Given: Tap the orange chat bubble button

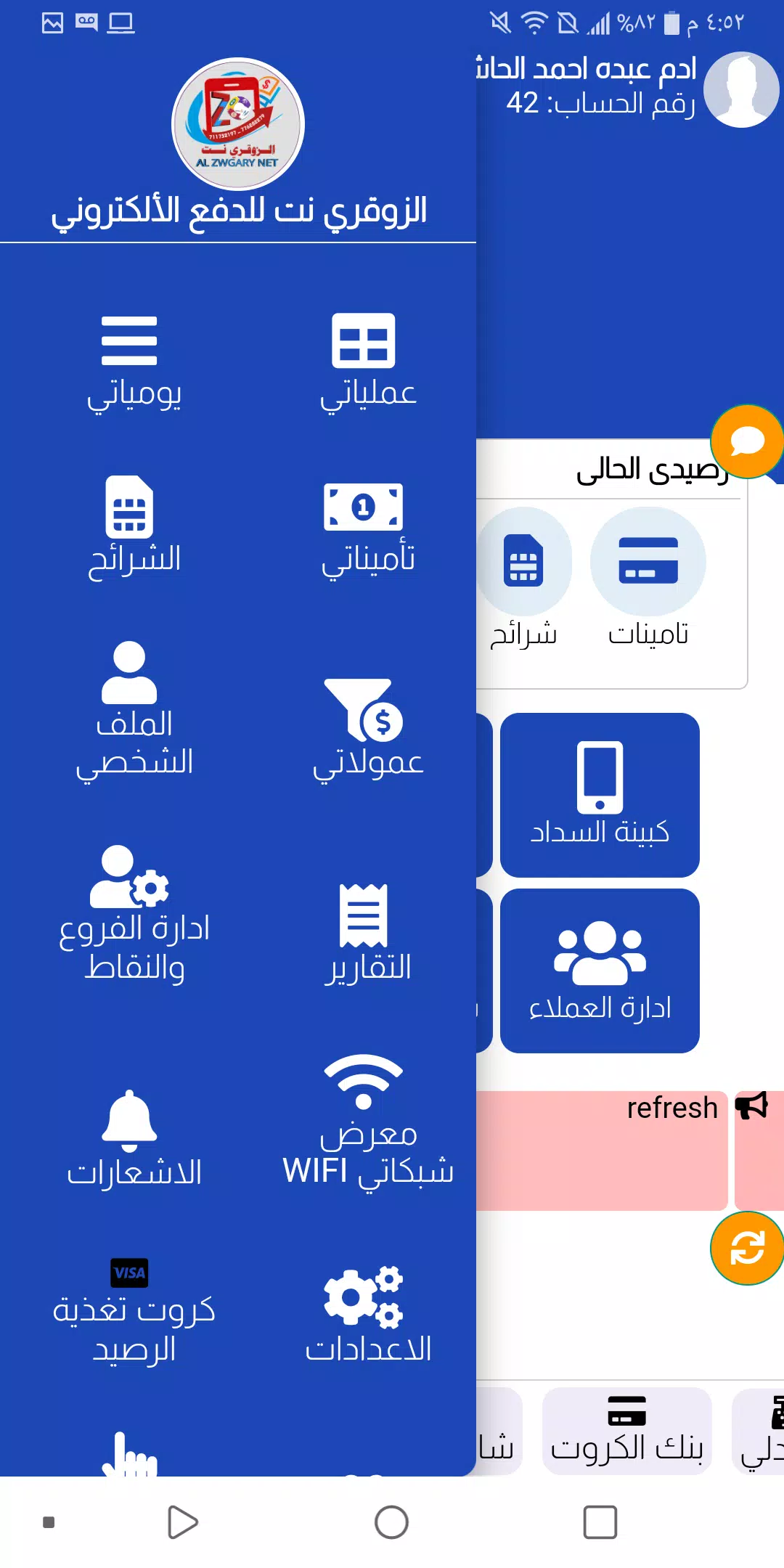Looking at the screenshot, I should point(746,441).
